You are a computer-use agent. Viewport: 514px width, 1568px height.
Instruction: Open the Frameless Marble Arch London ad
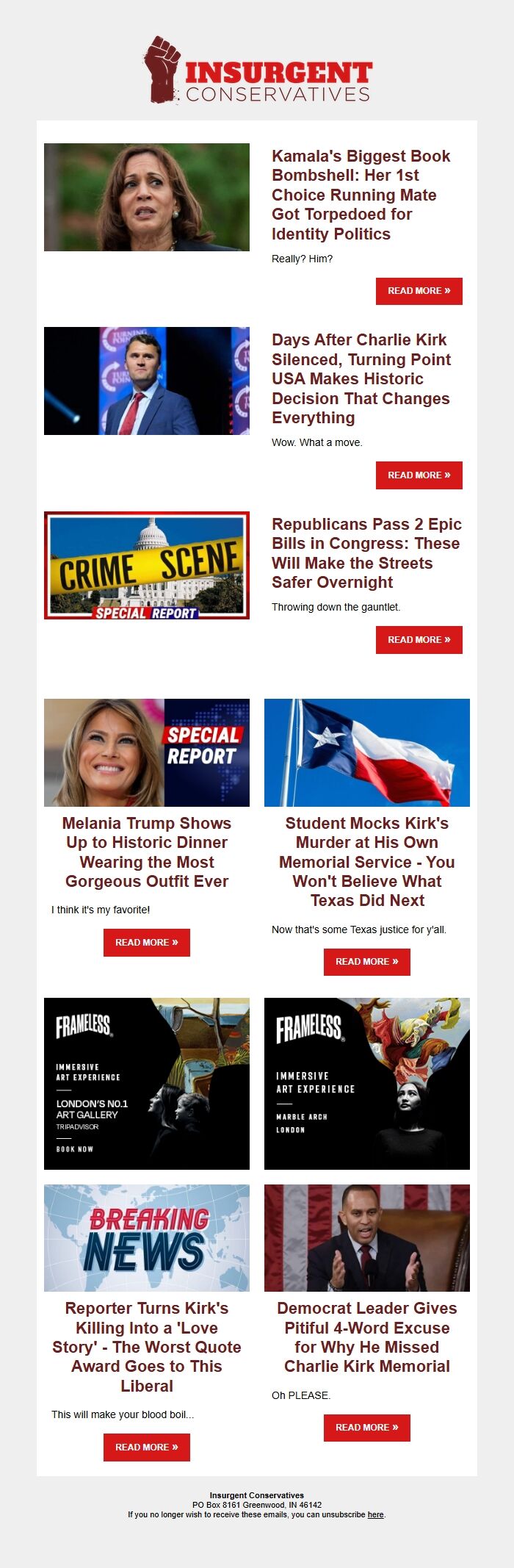[367, 1084]
